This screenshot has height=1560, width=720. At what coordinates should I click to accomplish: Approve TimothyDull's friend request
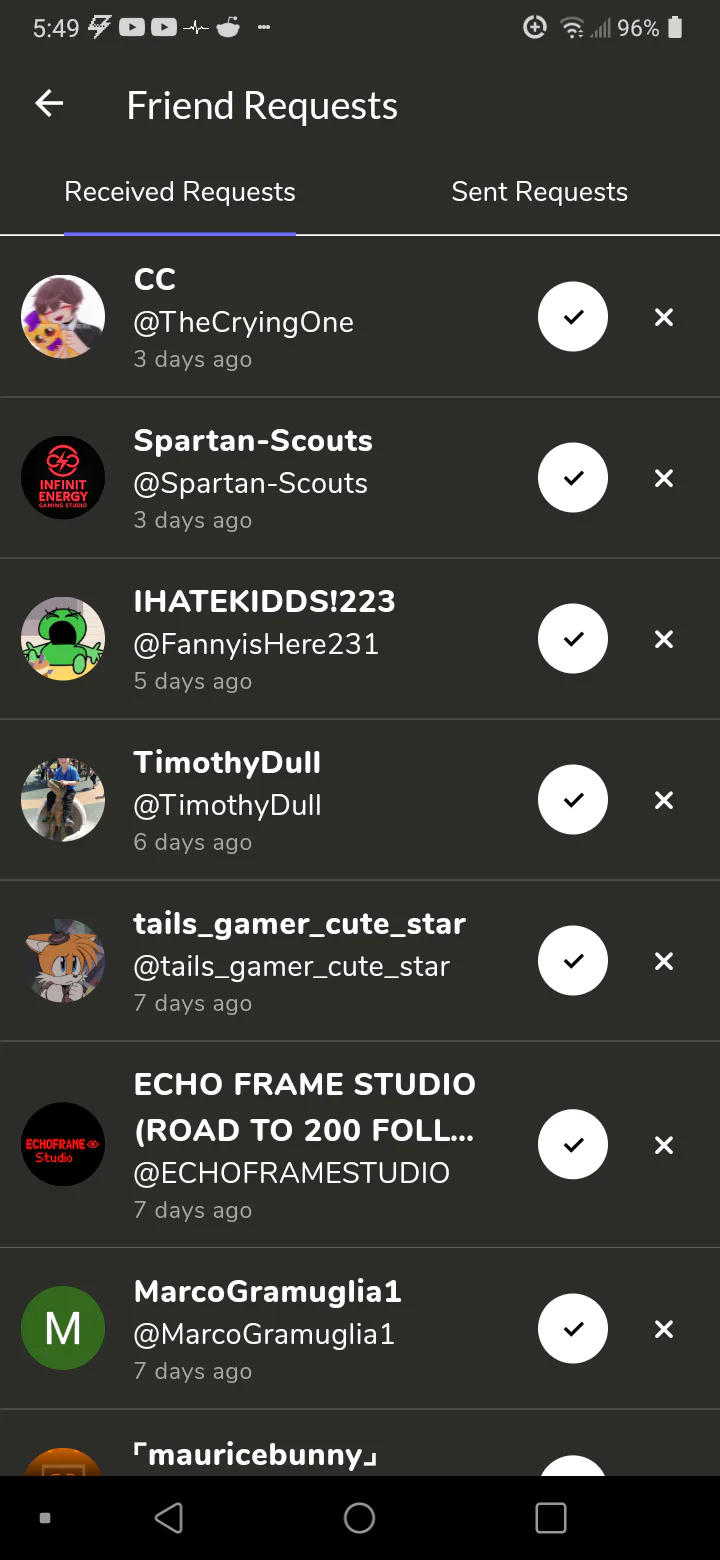click(x=573, y=800)
